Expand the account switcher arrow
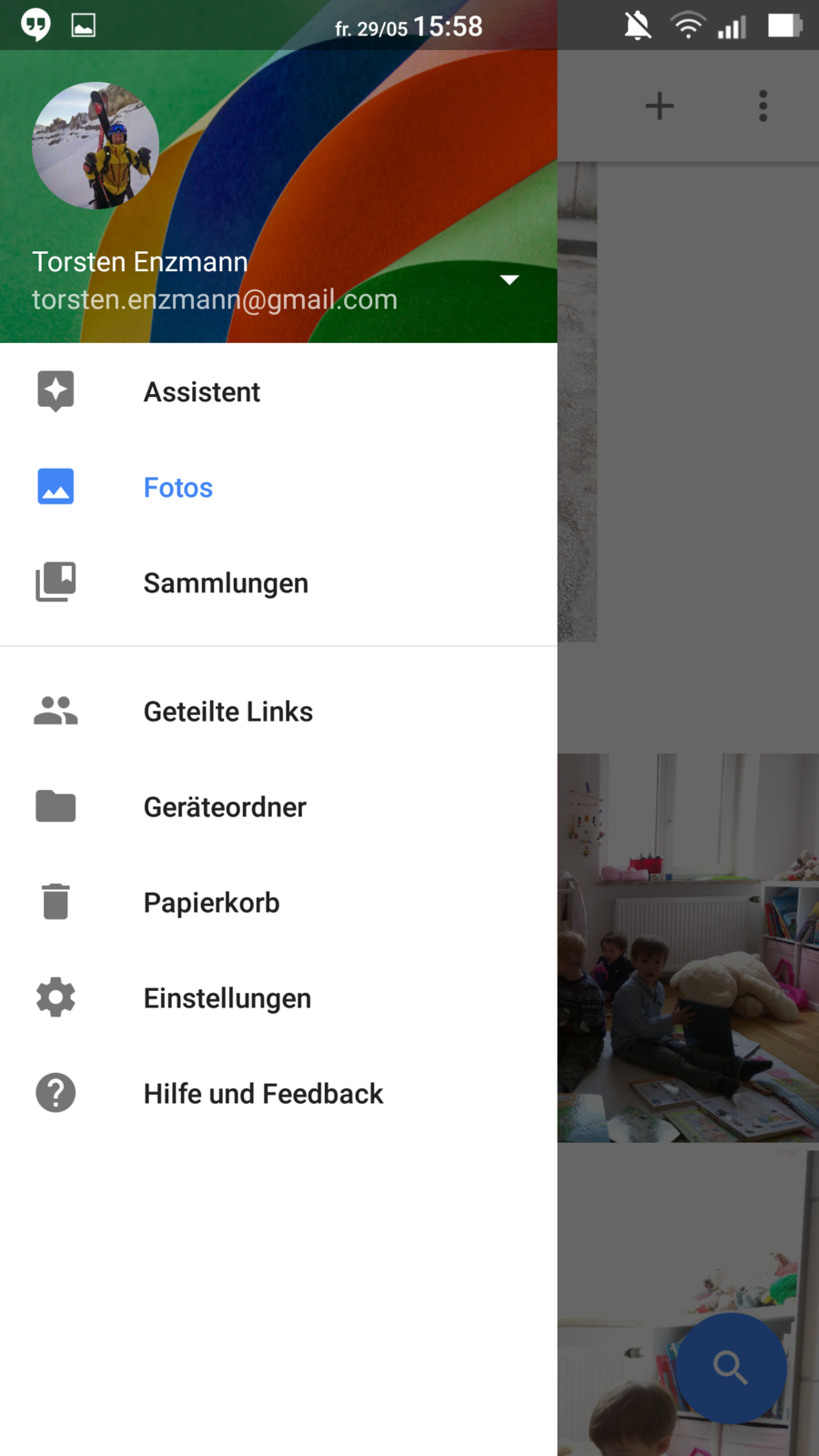819x1456 pixels. point(510,280)
